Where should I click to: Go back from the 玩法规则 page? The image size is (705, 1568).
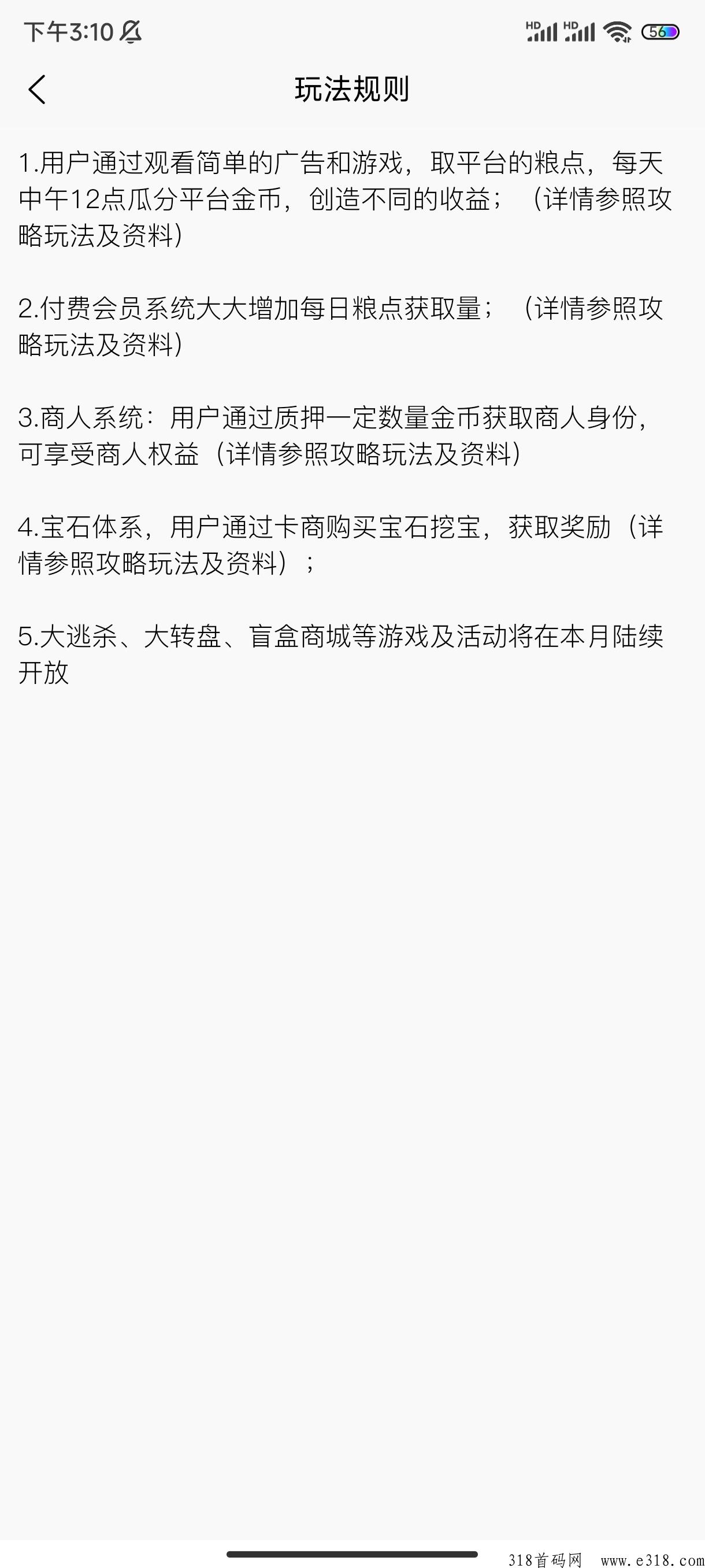pos(37,90)
